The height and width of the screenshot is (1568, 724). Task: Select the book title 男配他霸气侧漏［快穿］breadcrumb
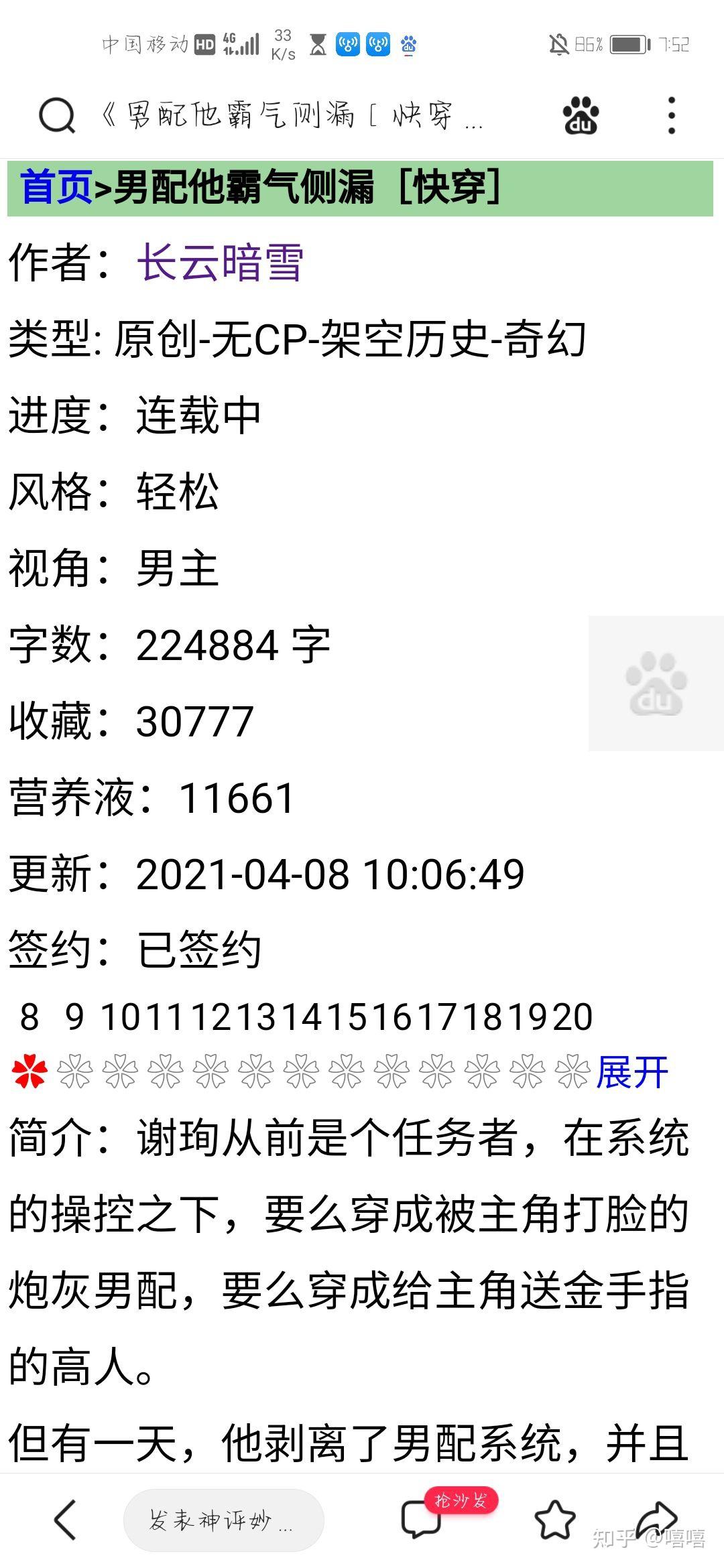click(308, 189)
